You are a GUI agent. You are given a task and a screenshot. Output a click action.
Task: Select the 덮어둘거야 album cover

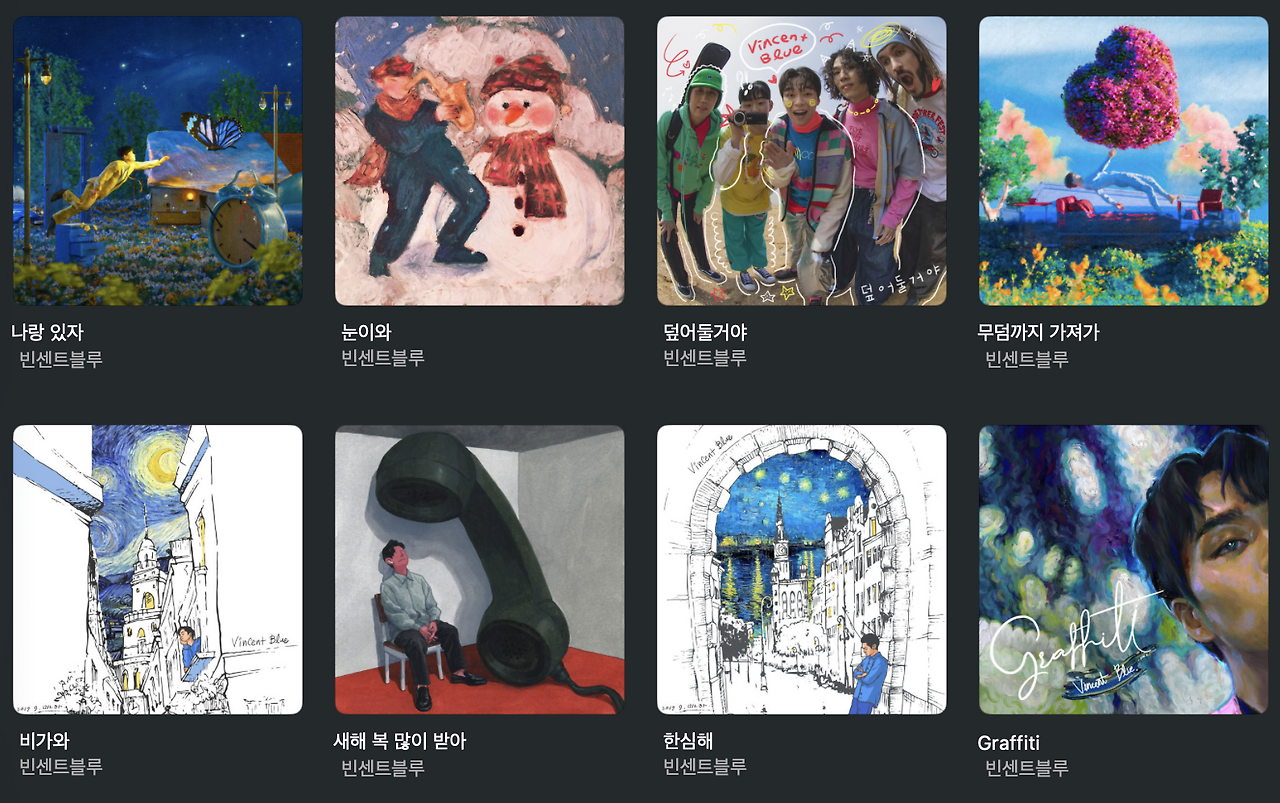click(x=801, y=161)
